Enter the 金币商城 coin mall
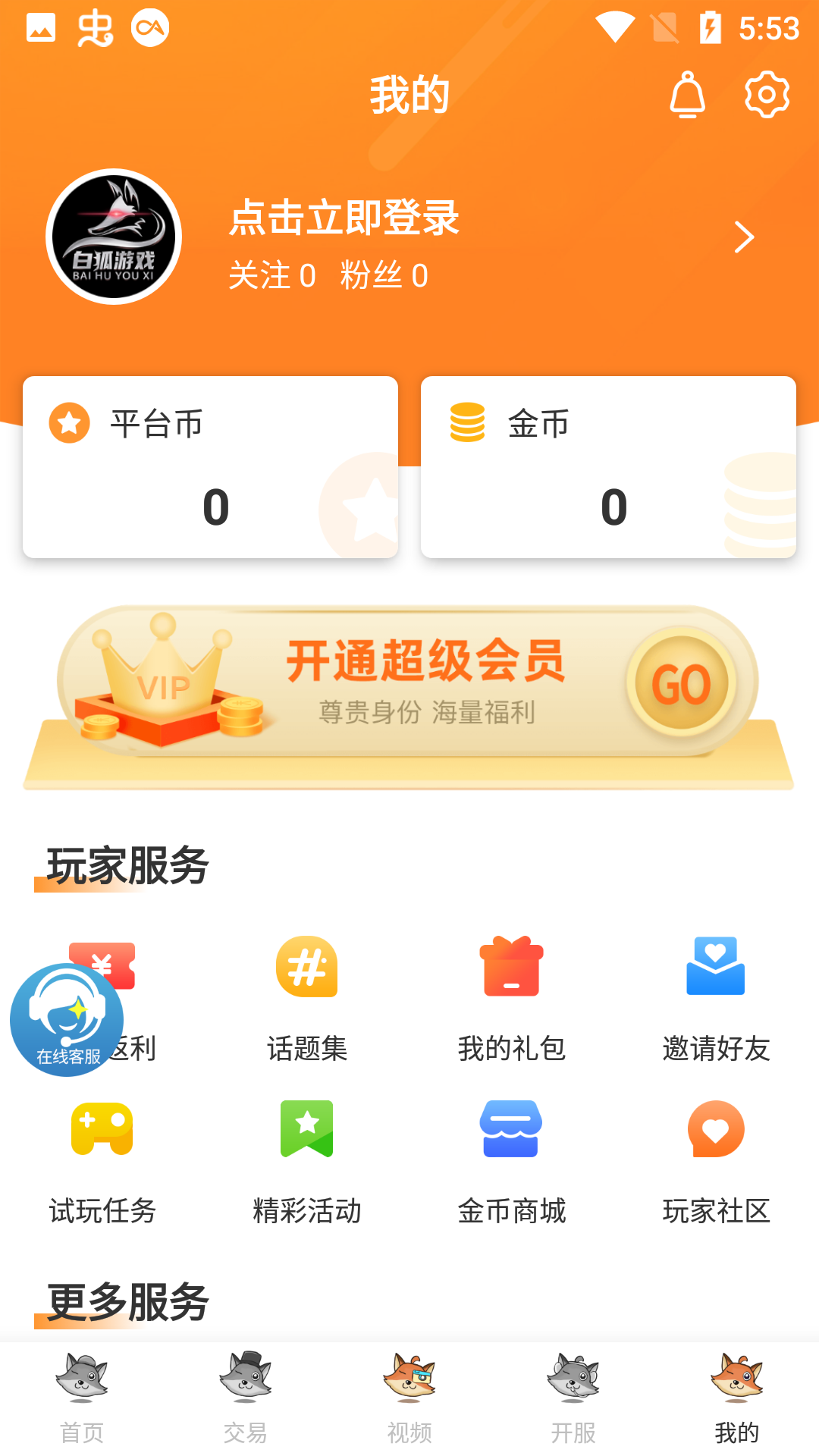 coord(511,1129)
